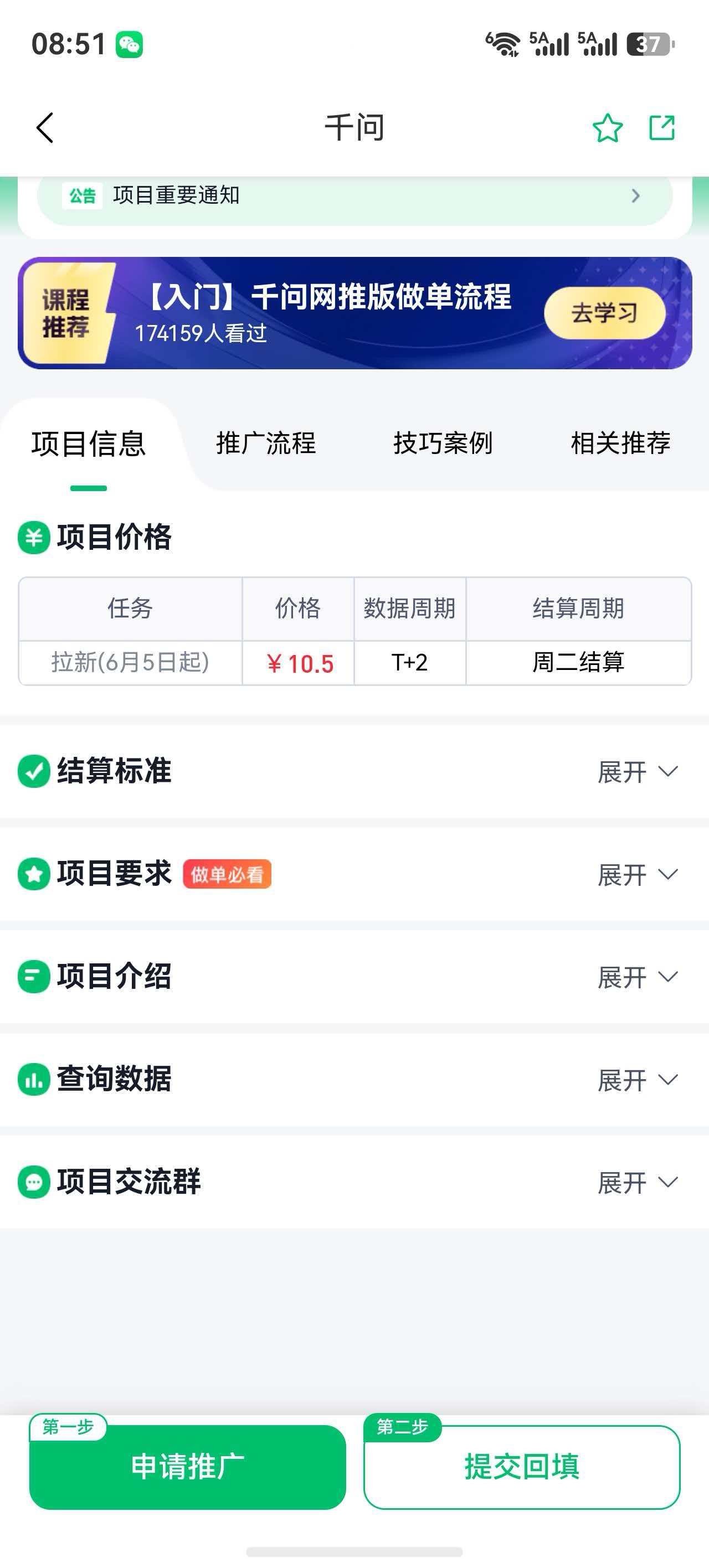Switch to the 相关推荐 tab
The width and height of the screenshot is (709, 1568).
621,443
